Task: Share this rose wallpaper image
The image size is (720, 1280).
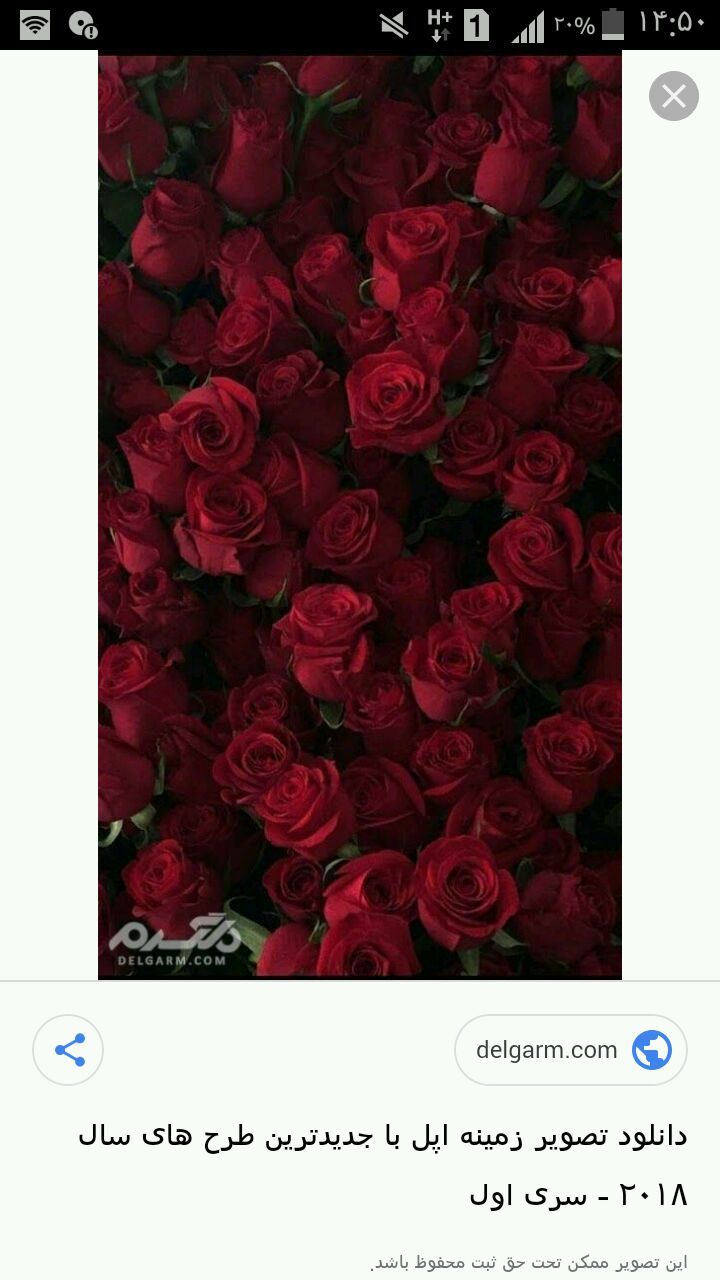Action: point(69,1050)
